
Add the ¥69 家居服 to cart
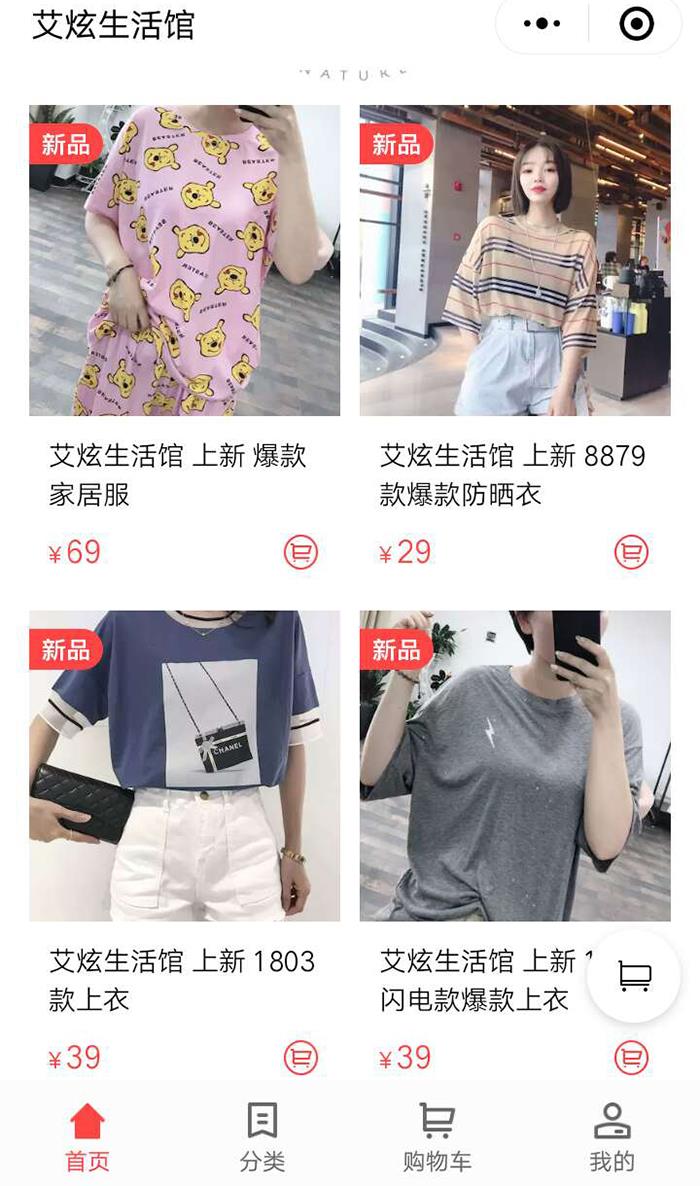300,552
